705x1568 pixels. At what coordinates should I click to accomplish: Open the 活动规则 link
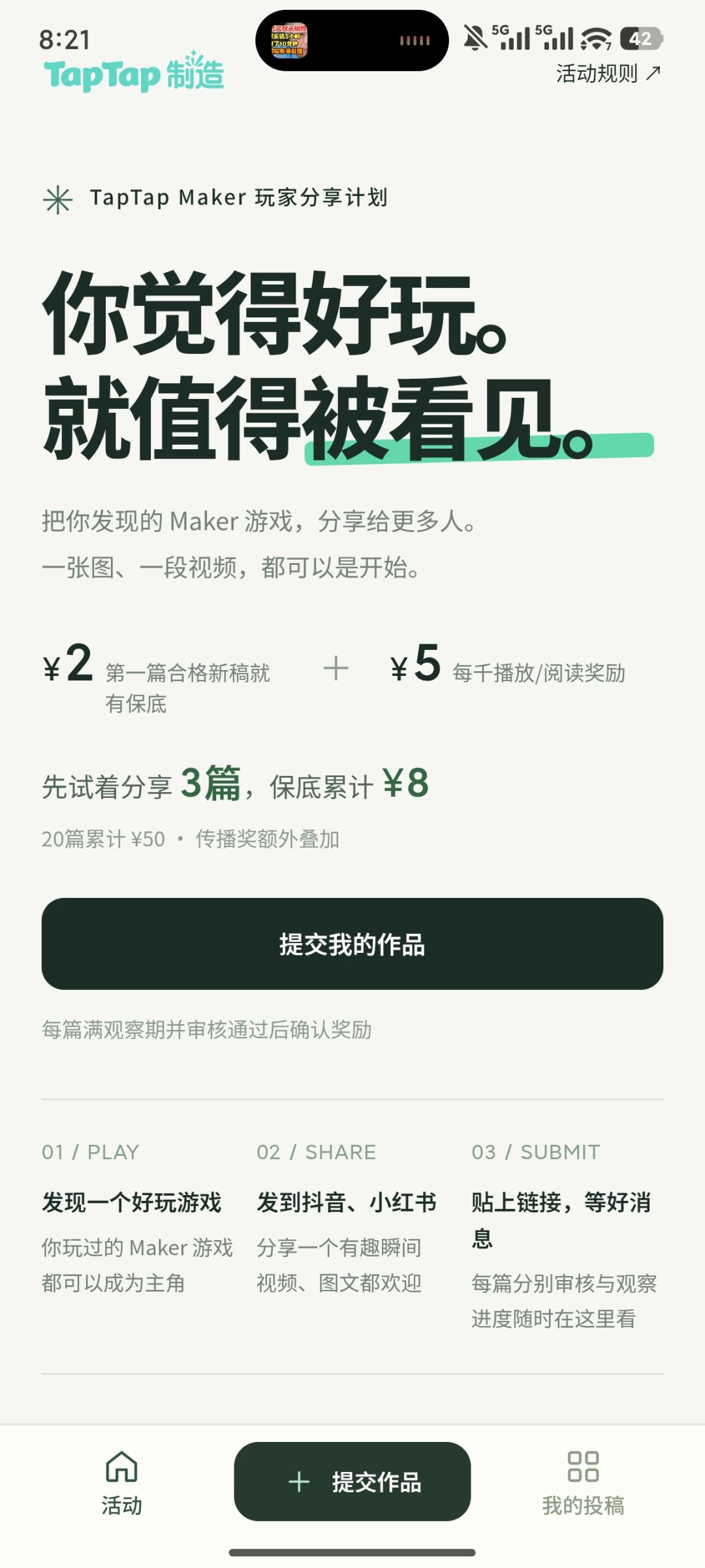[608, 74]
